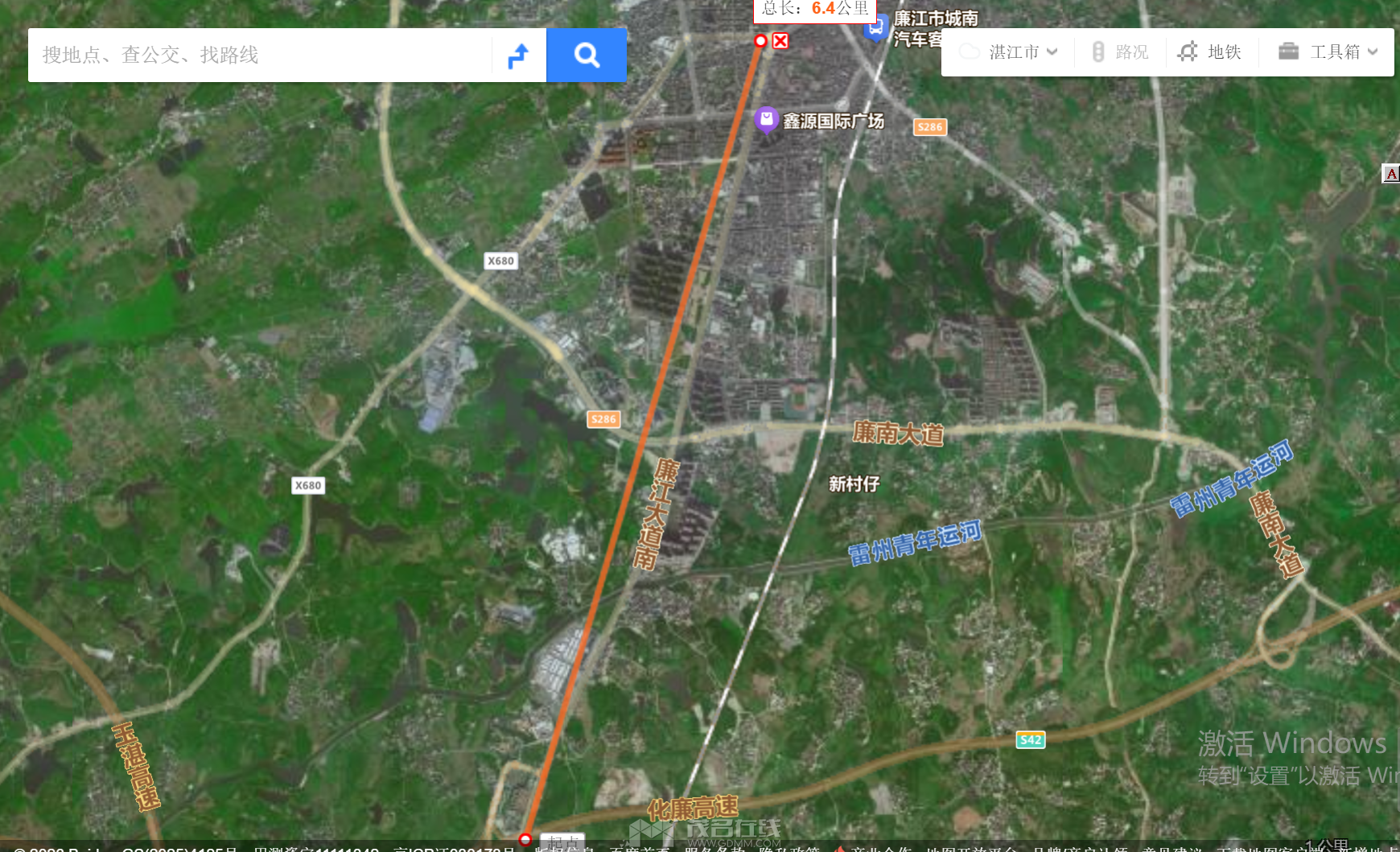Open the 廉江市城南汽车客运站 bus station marker
This screenshot has width=1400, height=852.
[x=875, y=28]
